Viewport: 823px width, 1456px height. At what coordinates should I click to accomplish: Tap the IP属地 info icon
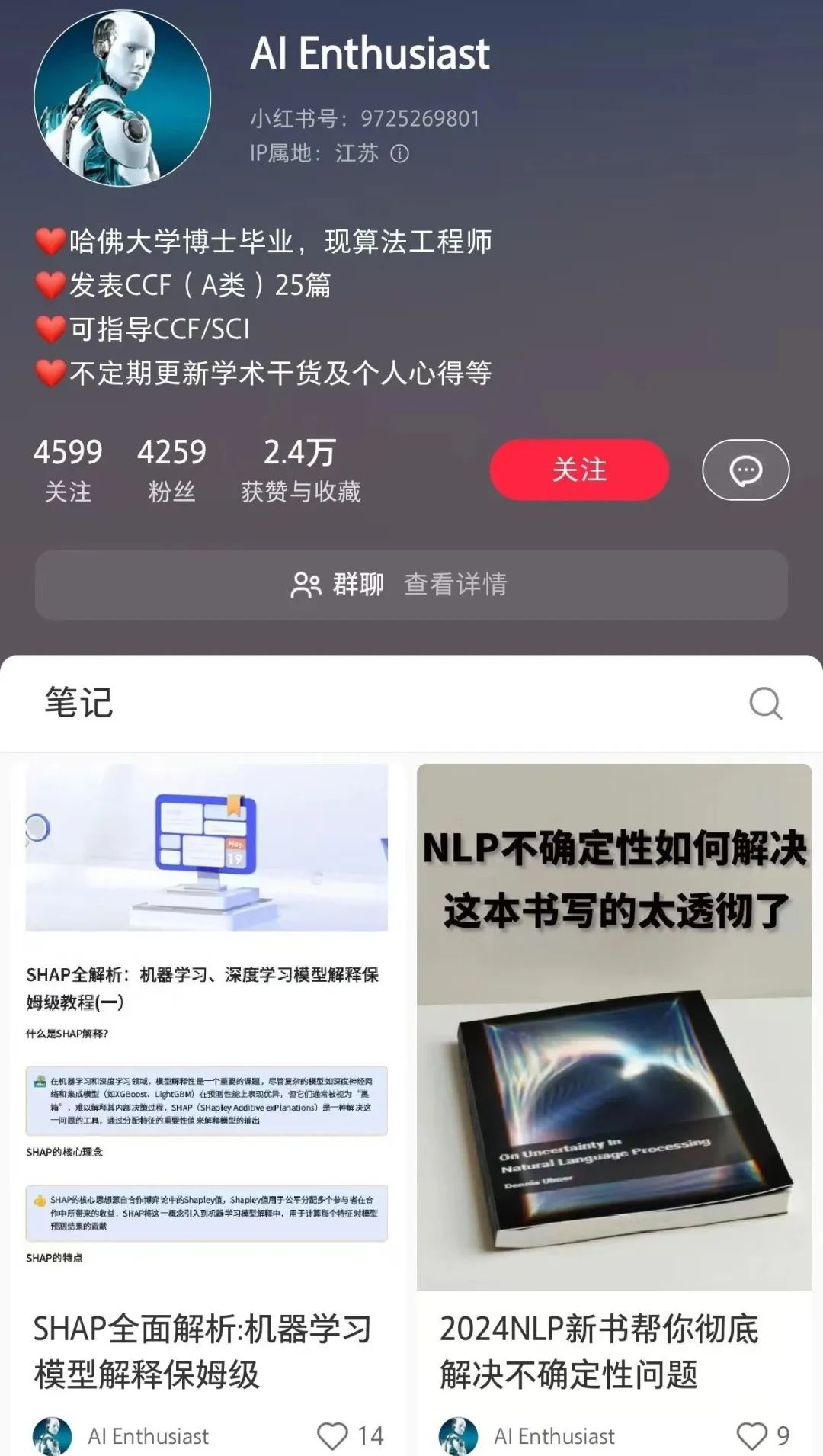coord(400,154)
